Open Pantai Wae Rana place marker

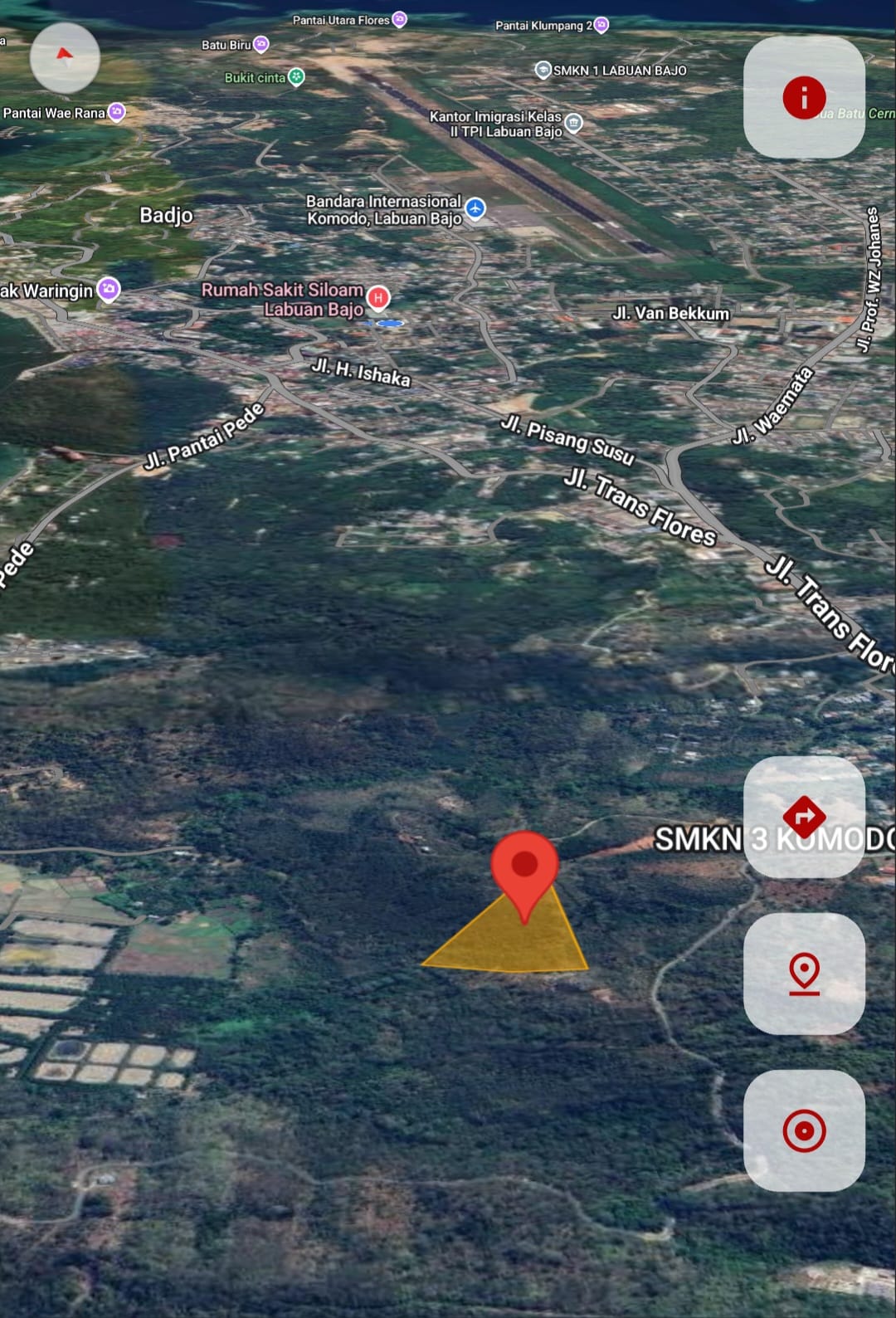tap(117, 112)
